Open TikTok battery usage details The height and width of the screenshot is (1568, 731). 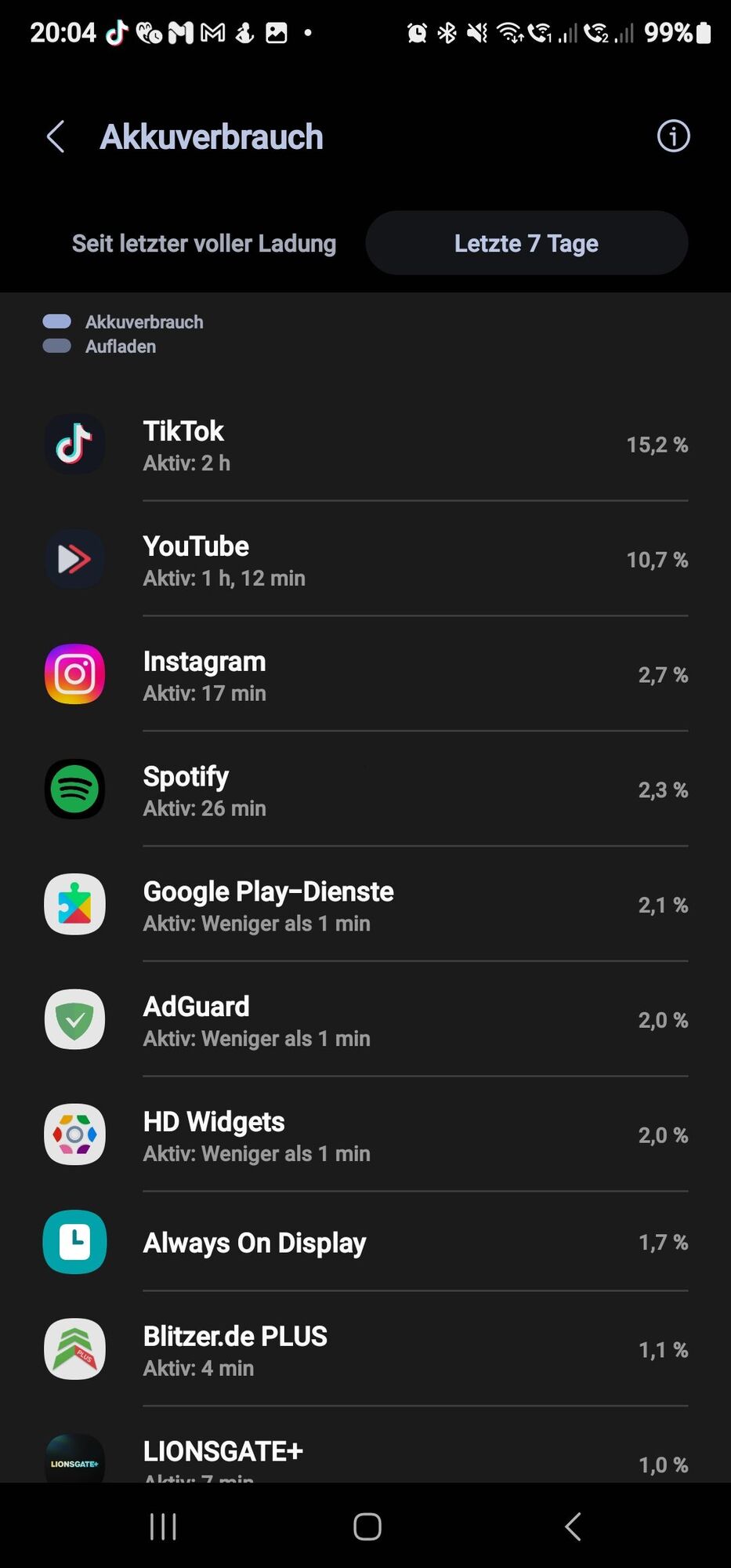(365, 445)
